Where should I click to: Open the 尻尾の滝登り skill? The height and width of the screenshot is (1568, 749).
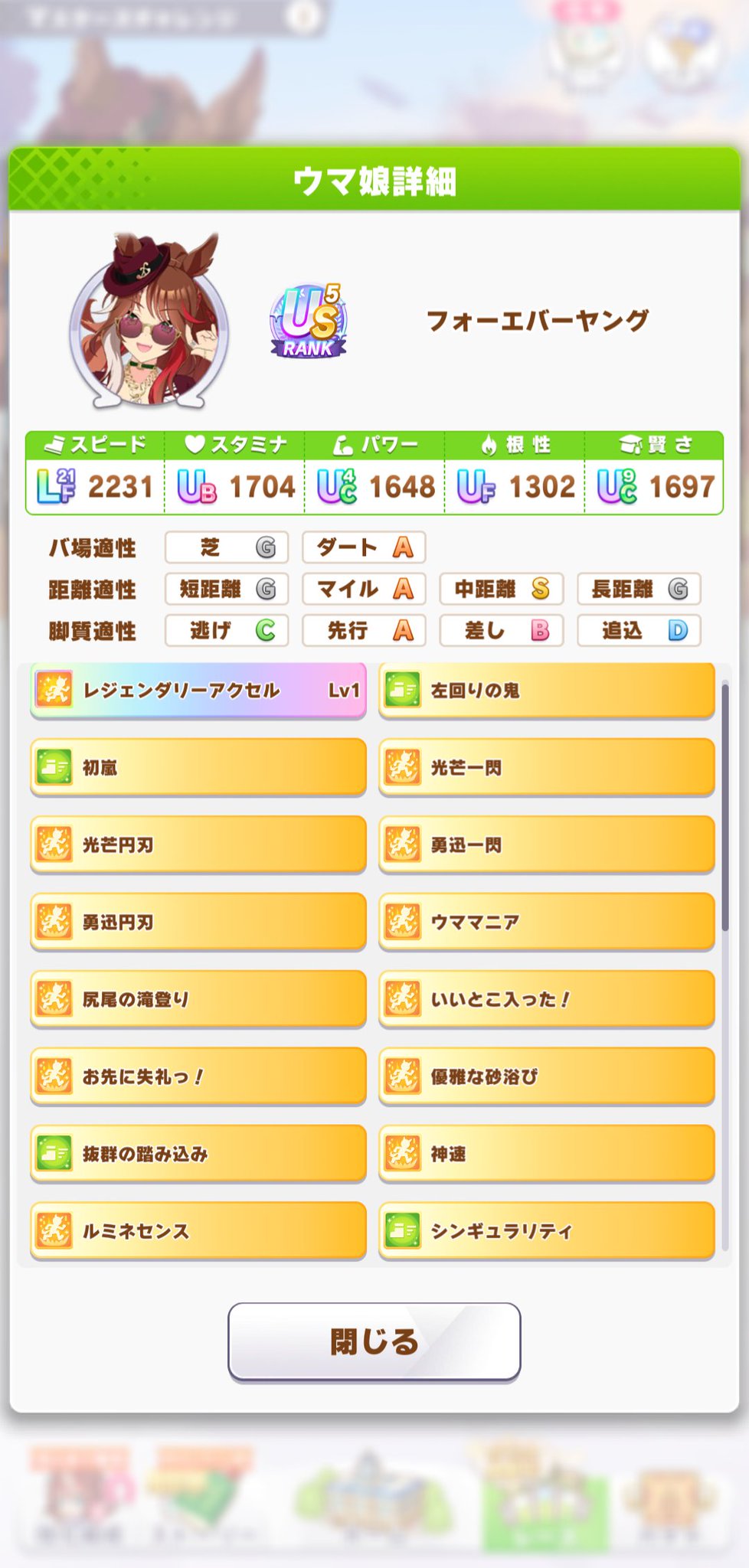point(198,999)
